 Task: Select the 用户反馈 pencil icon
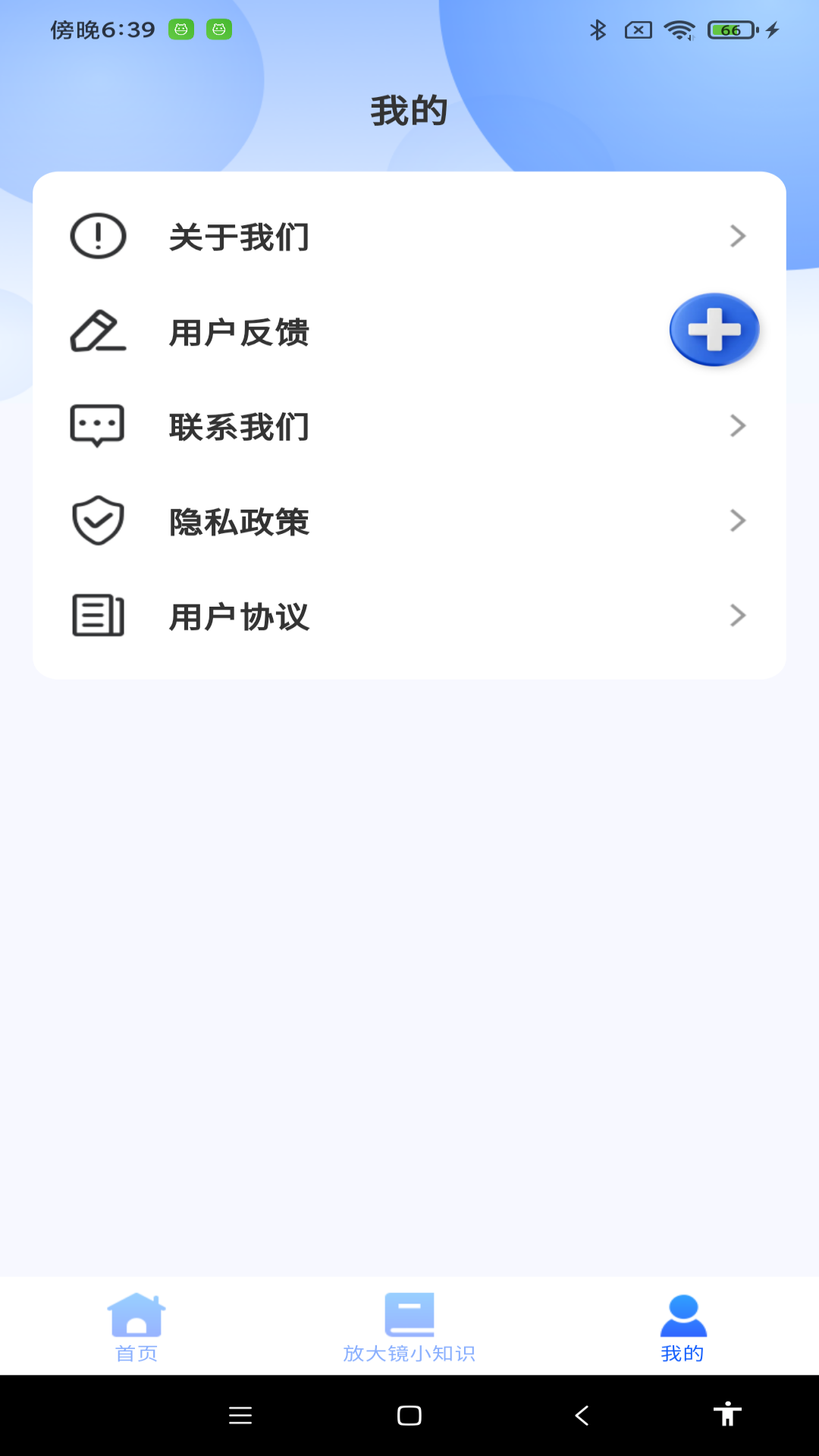point(98,331)
